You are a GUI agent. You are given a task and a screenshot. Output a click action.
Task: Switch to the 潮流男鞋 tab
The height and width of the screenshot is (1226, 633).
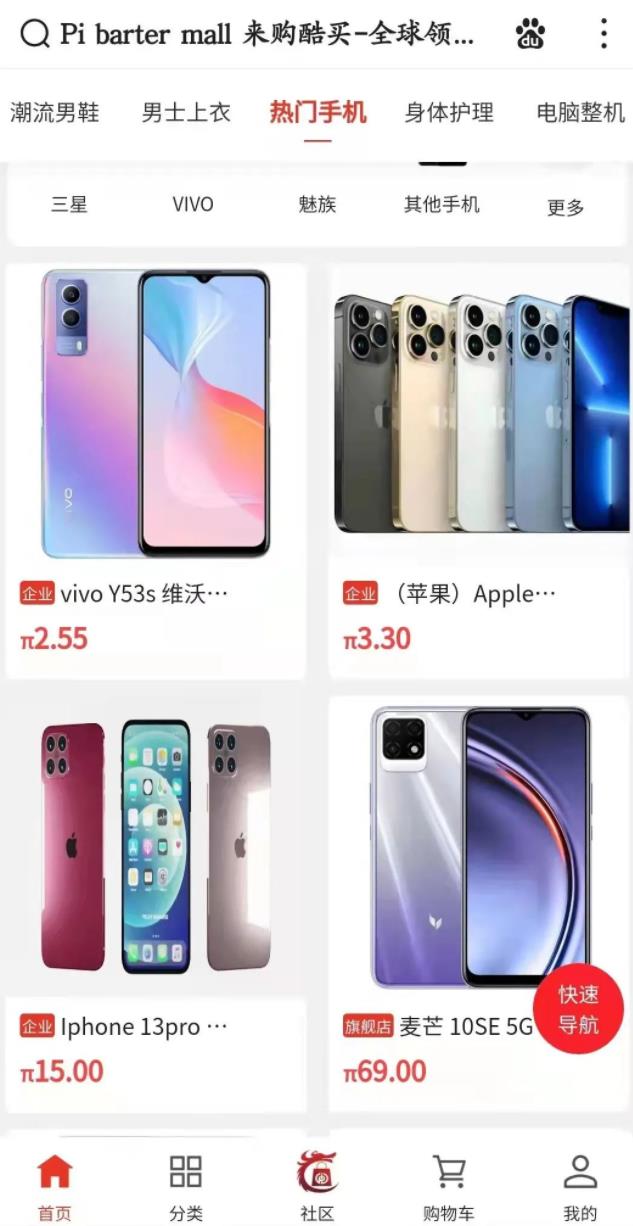[x=55, y=112]
